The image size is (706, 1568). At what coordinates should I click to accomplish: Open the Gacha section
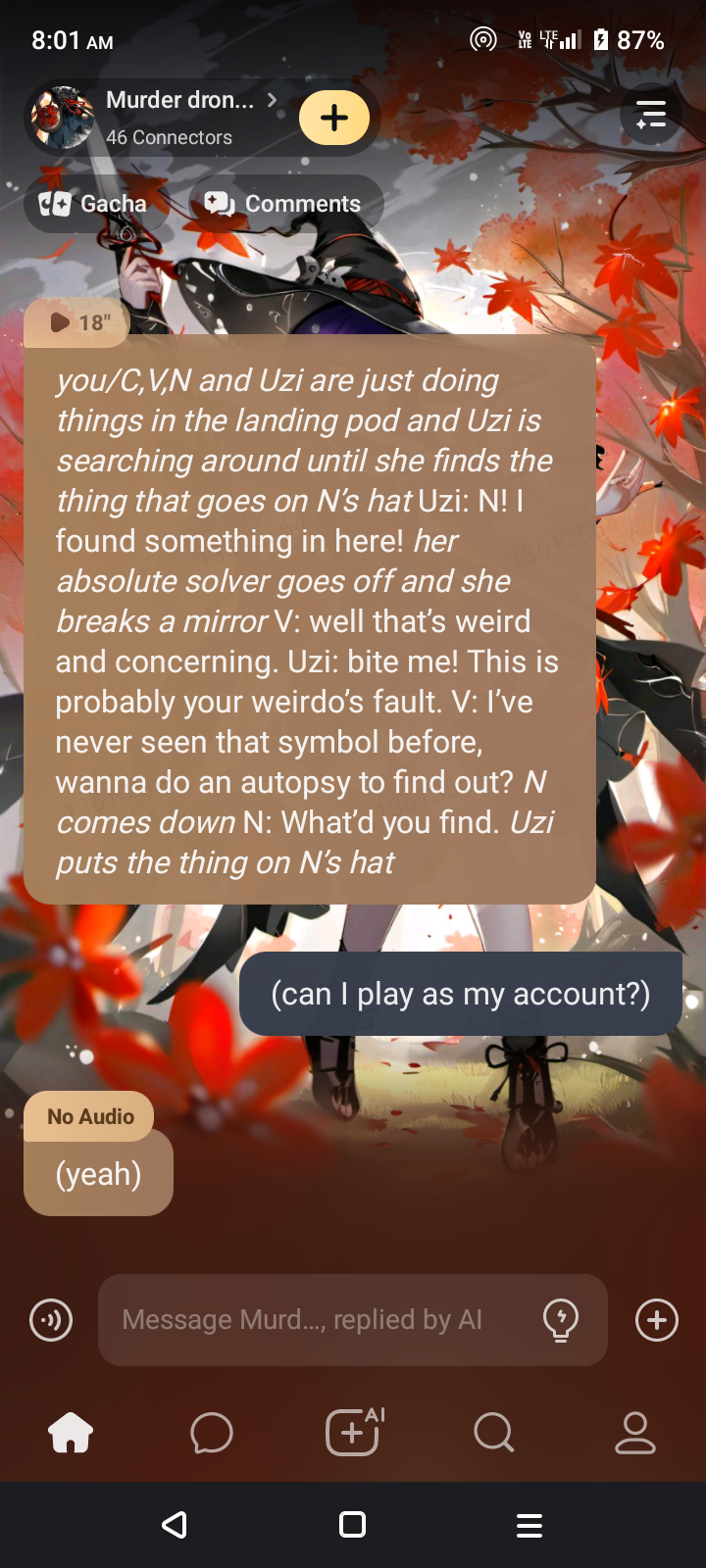tap(94, 204)
